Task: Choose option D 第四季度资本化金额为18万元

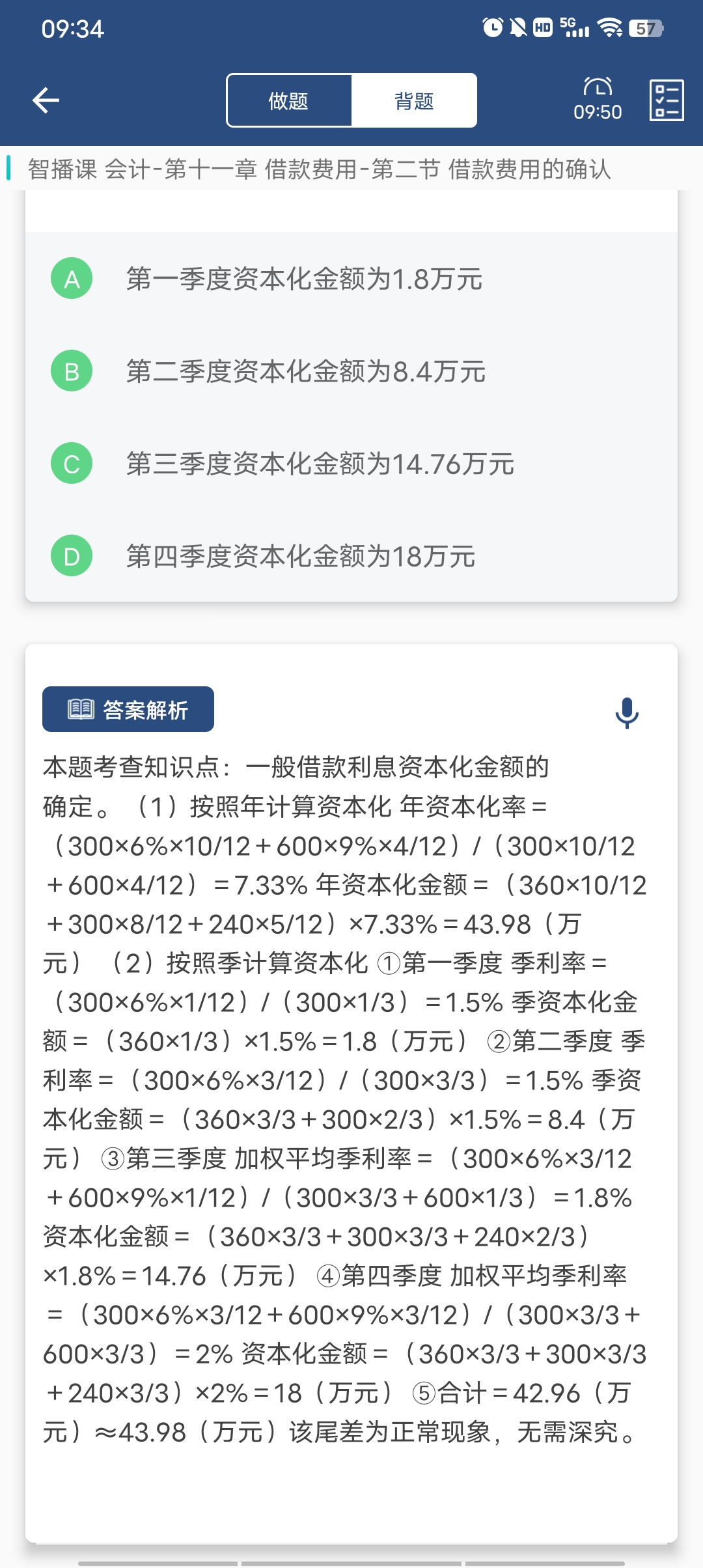Action: pos(299,556)
